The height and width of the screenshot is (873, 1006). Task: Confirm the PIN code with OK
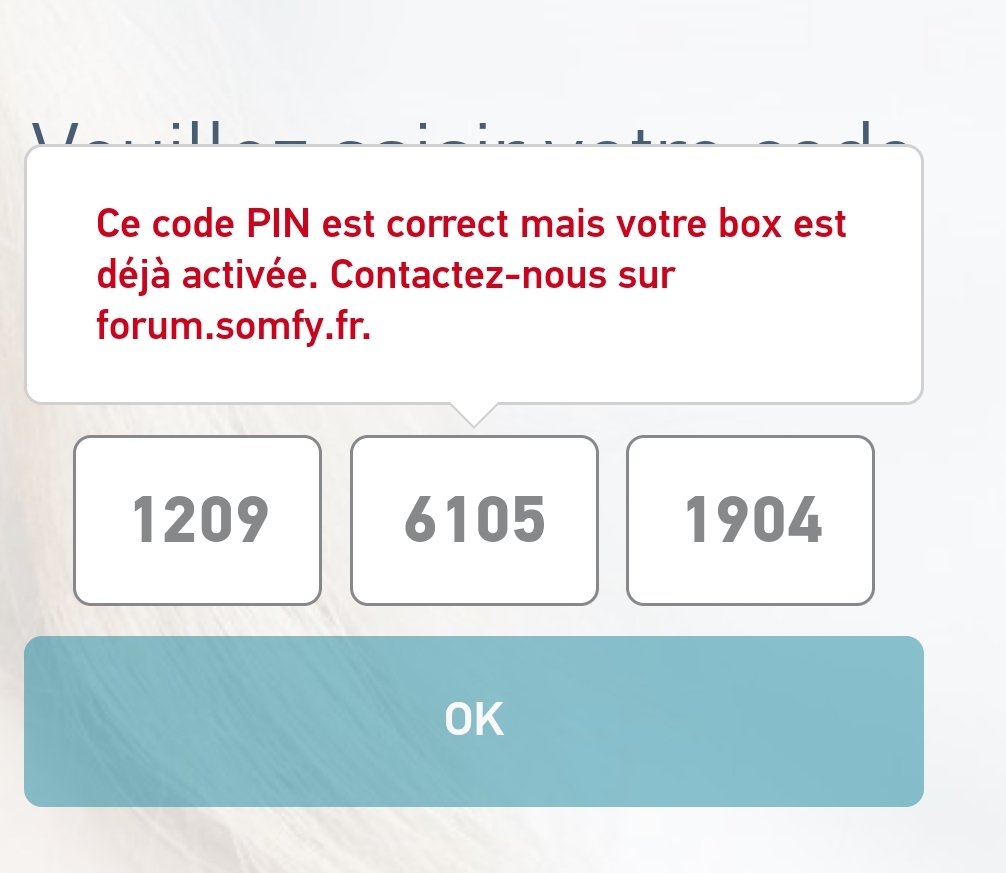tap(473, 721)
